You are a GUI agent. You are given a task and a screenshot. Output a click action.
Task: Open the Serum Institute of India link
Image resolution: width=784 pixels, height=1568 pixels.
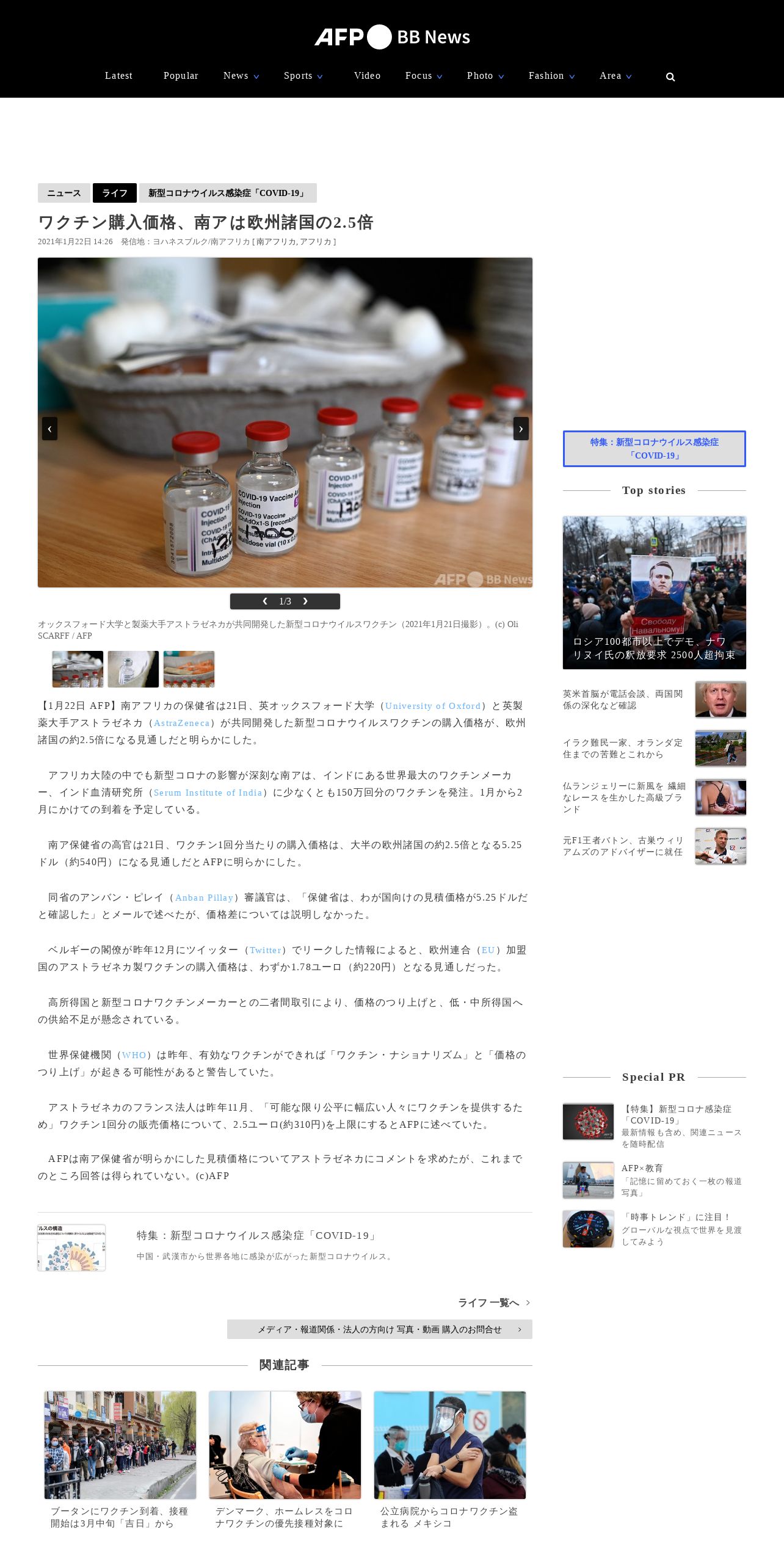tap(208, 793)
